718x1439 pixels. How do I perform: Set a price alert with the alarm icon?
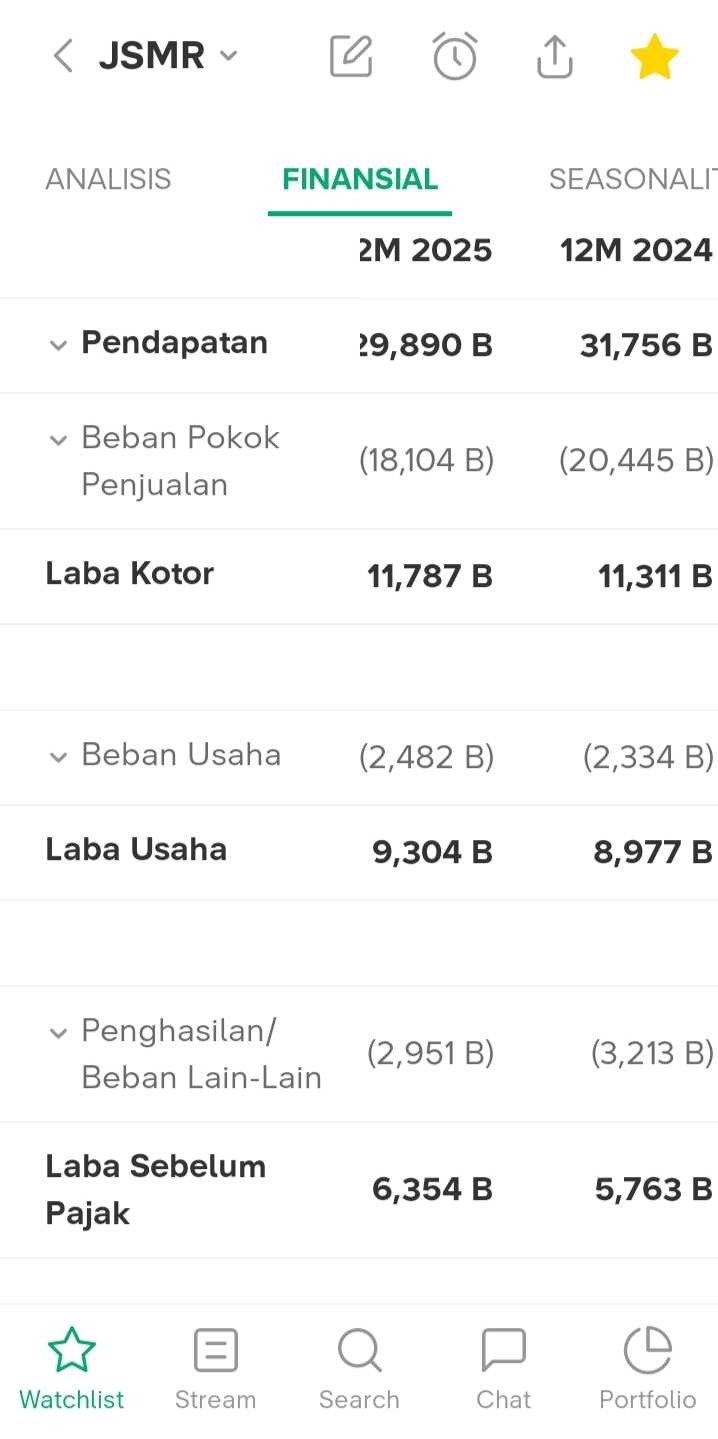click(455, 57)
